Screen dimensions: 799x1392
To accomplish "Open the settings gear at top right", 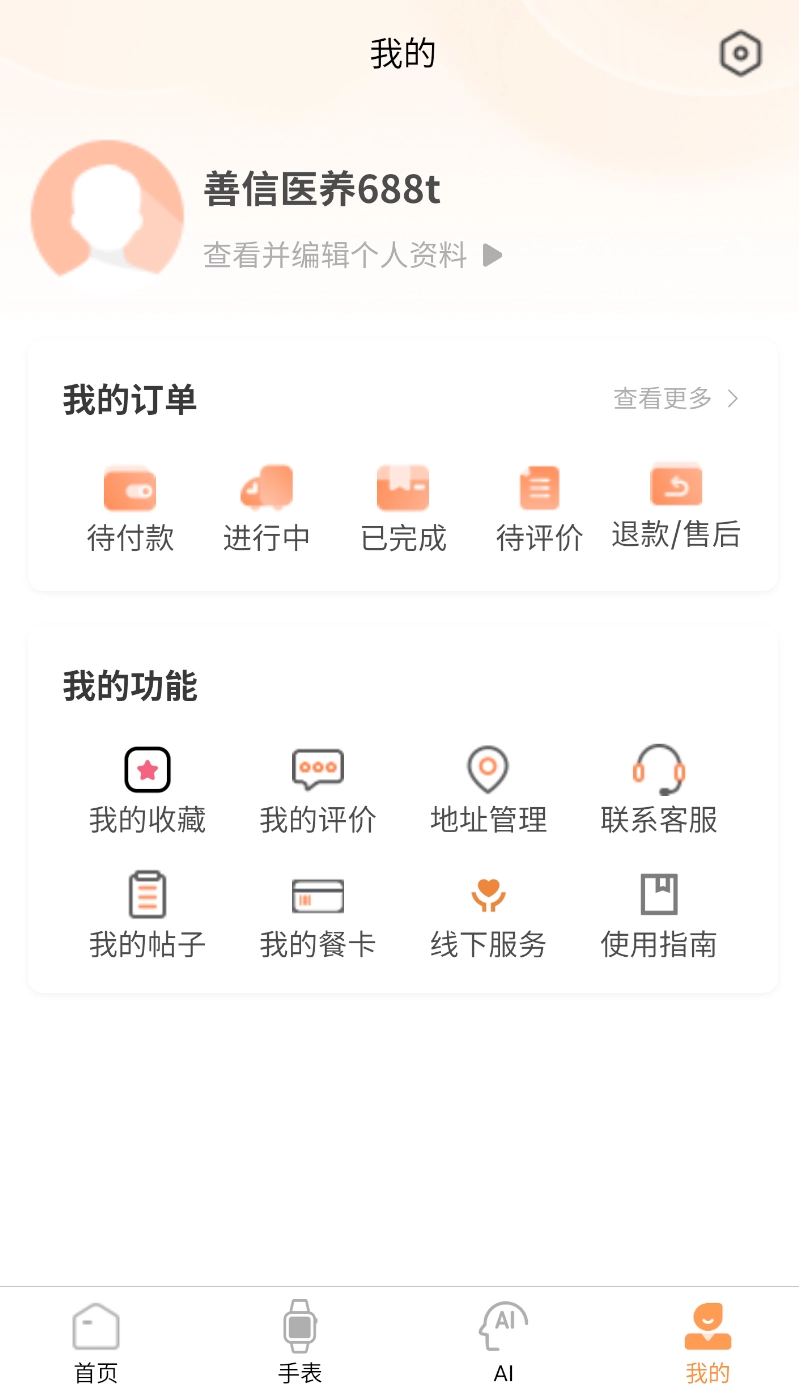I will 740,53.
